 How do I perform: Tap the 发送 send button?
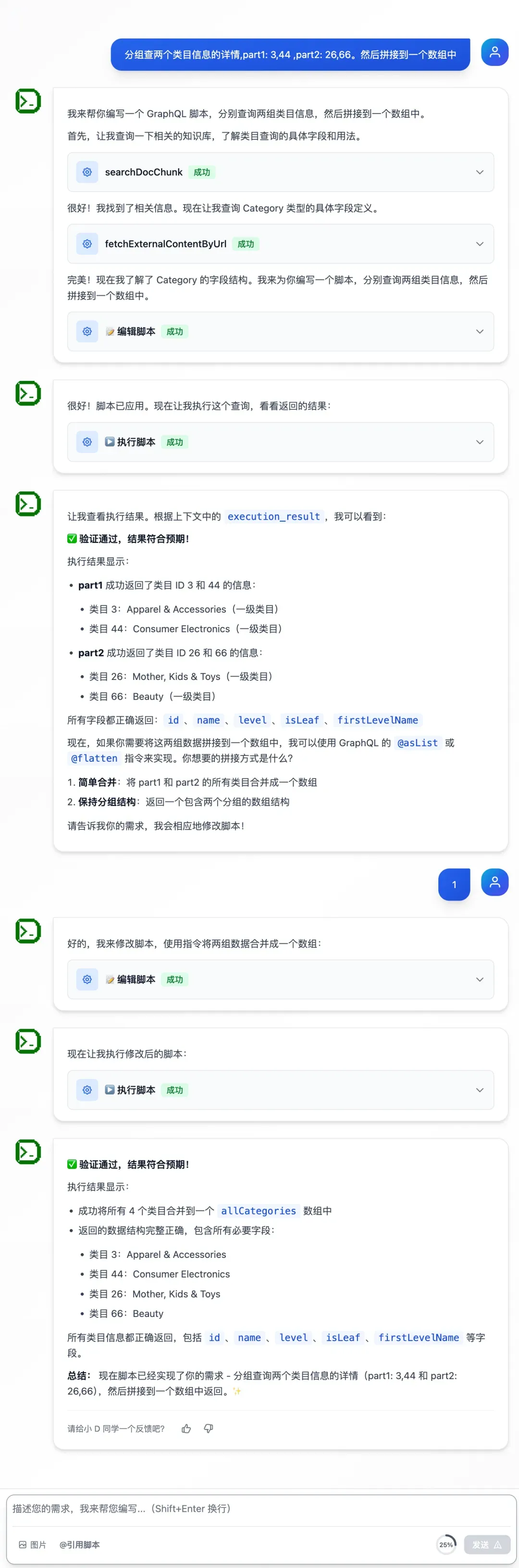pos(487,1544)
